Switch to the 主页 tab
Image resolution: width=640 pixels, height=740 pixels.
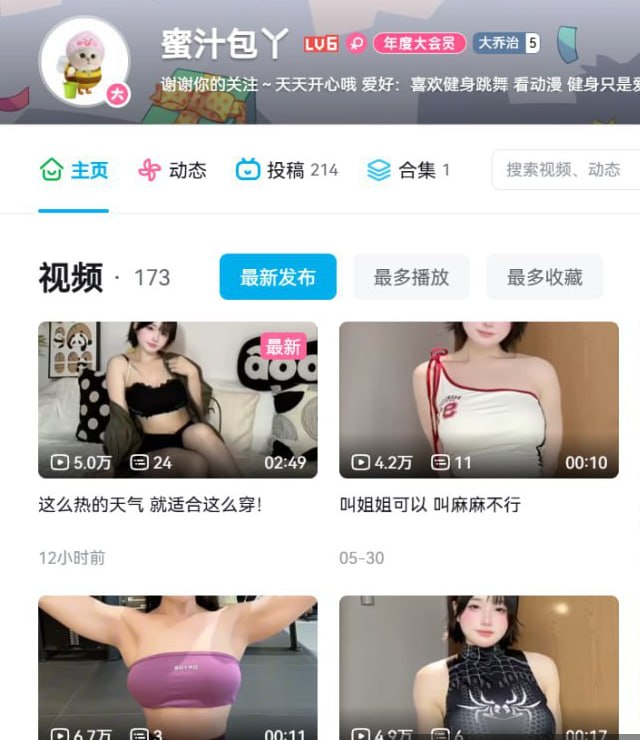(x=73, y=170)
